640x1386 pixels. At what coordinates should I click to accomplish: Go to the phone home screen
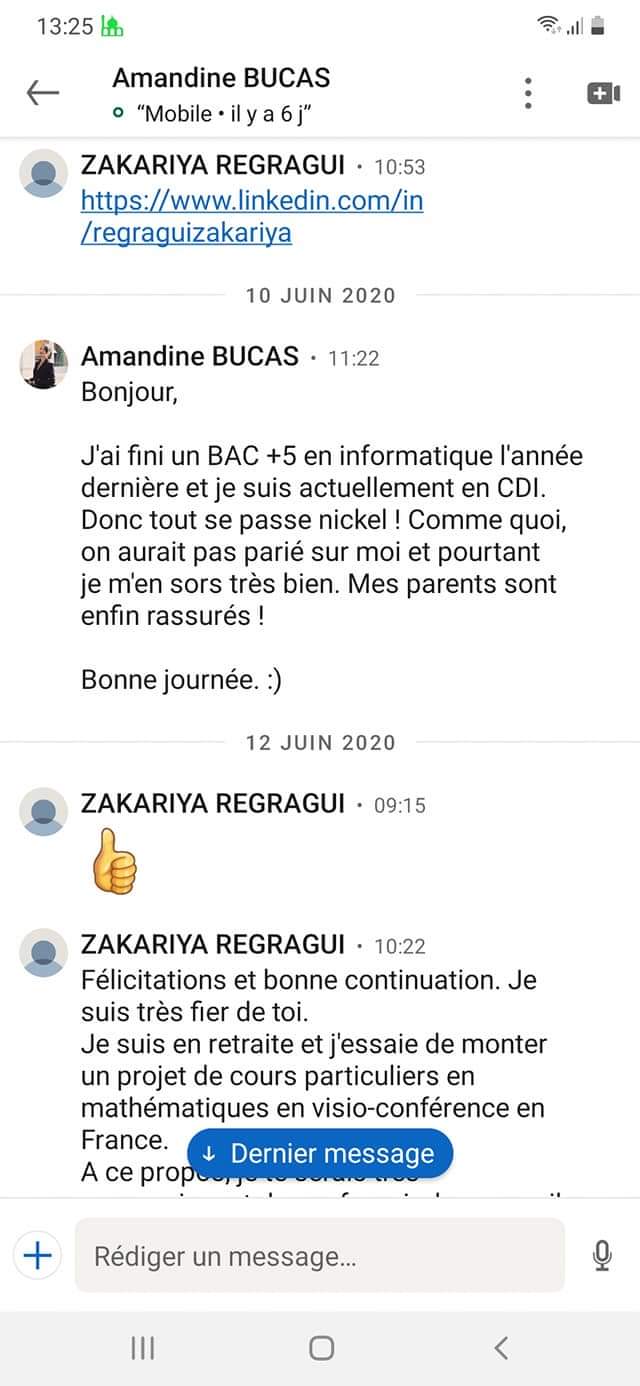(321, 1348)
